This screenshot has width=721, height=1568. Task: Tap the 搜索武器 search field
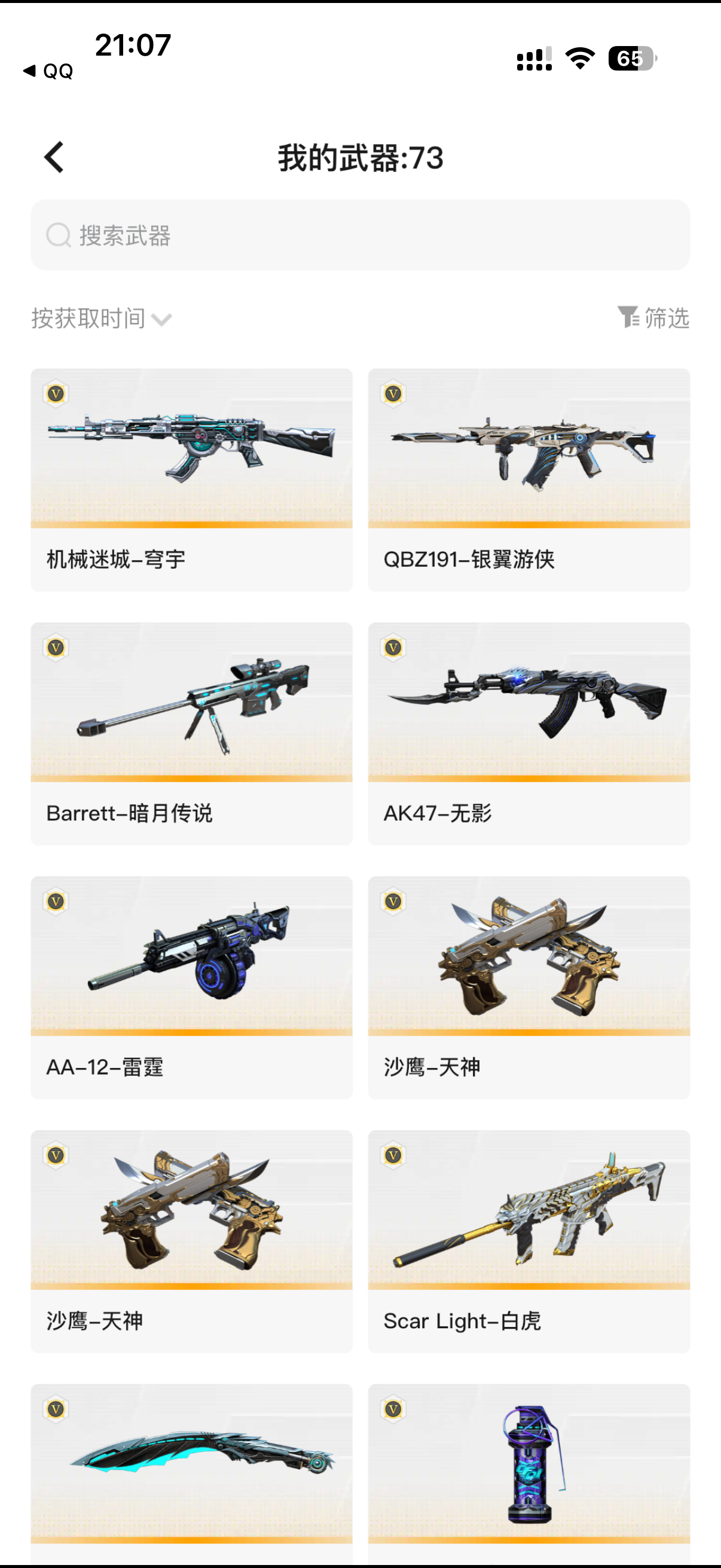click(360, 235)
